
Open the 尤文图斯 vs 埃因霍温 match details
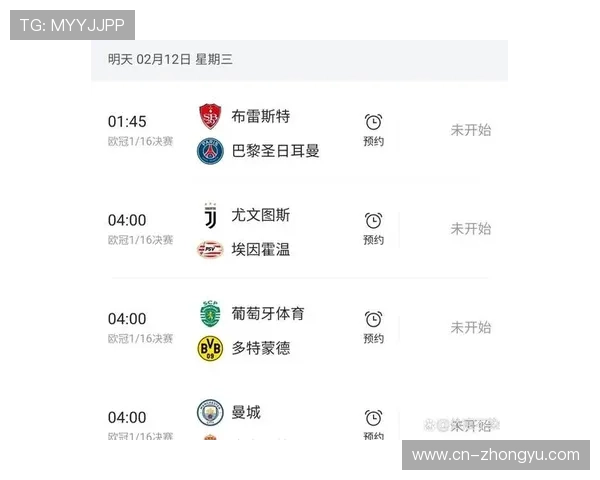pyautogui.click(x=260, y=232)
